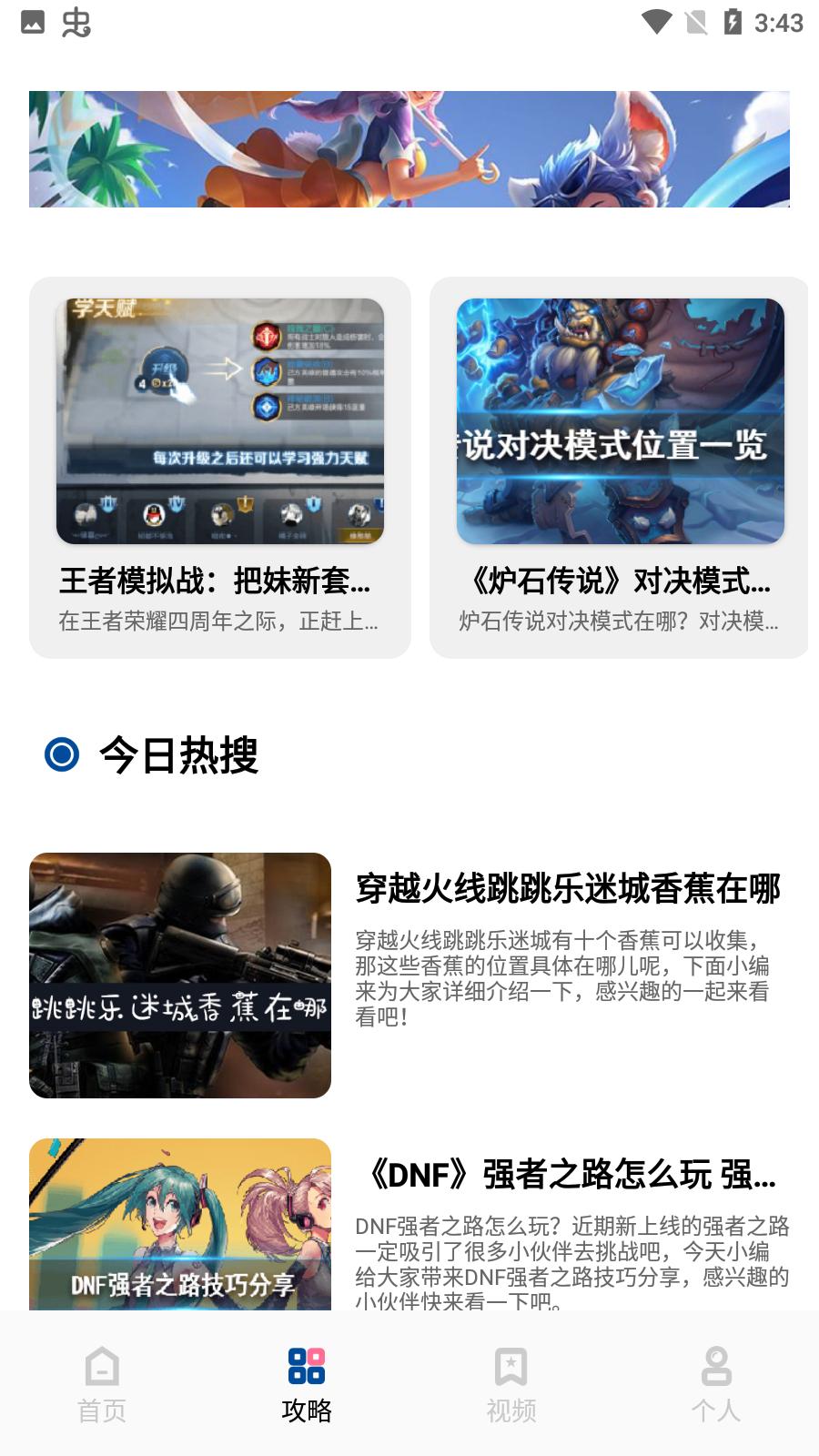Open the 王者模拟战 guide card
This screenshot has width=819, height=1456.
(x=220, y=467)
